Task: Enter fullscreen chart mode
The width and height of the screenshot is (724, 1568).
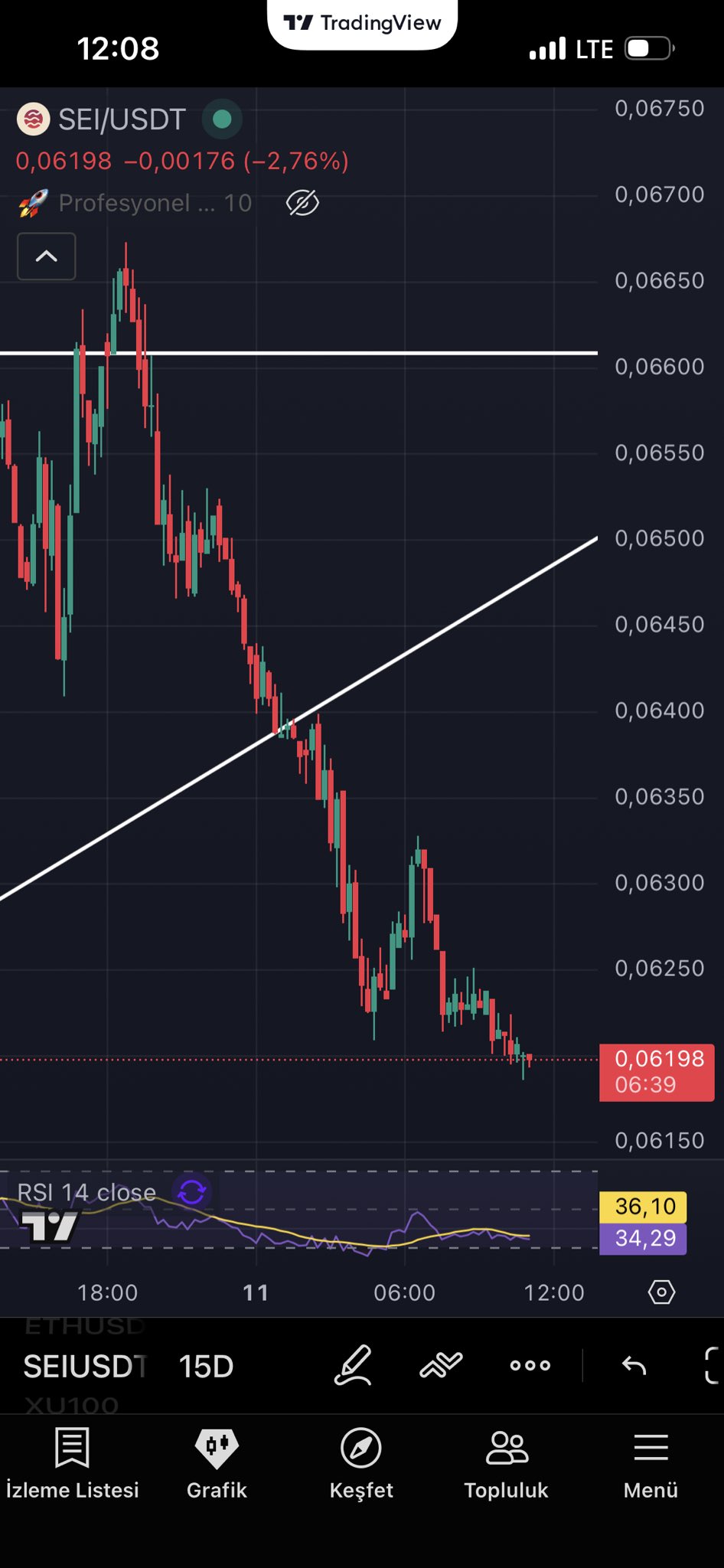Action: [712, 1365]
